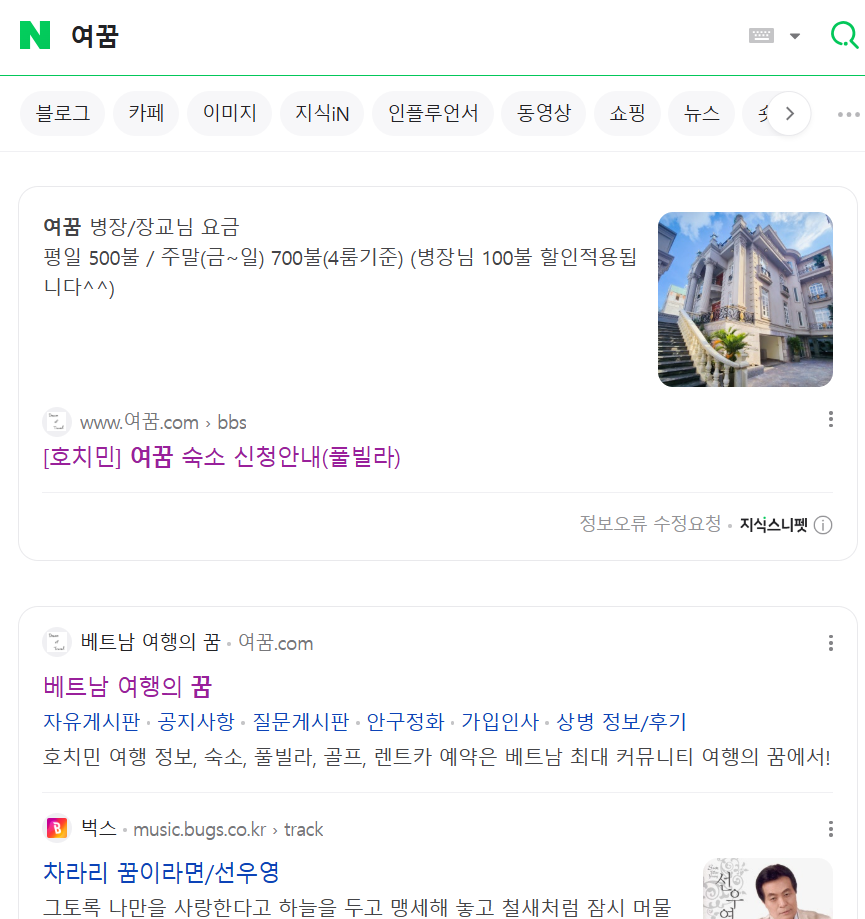Open the villa photo thumbnail
This screenshot has height=919, width=865.
click(745, 299)
